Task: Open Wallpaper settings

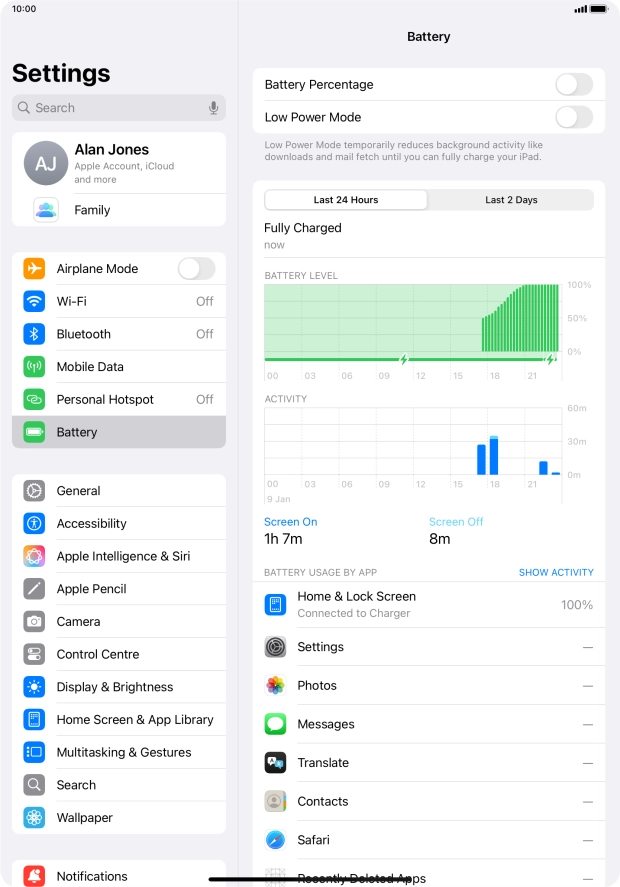Action: click(119, 817)
